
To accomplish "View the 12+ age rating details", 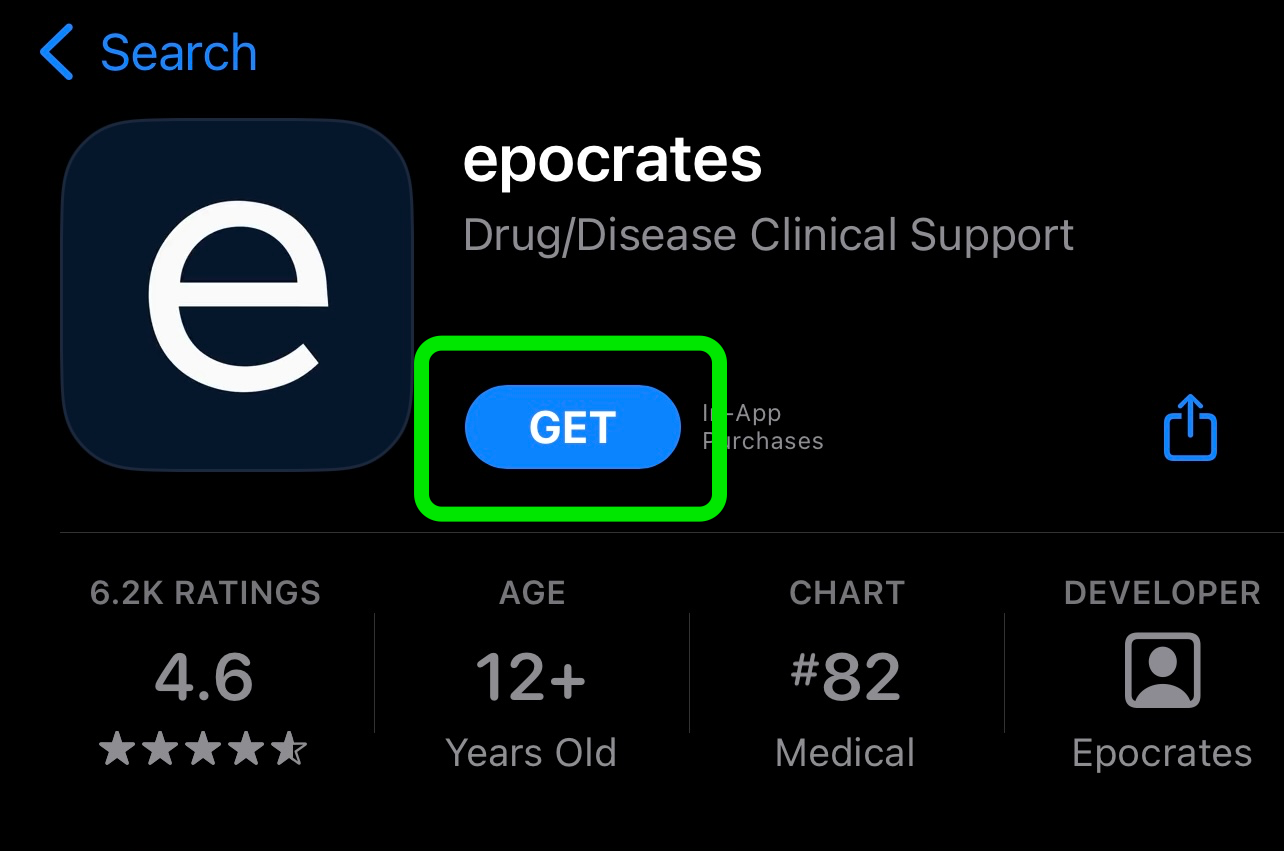I will tap(531, 675).
